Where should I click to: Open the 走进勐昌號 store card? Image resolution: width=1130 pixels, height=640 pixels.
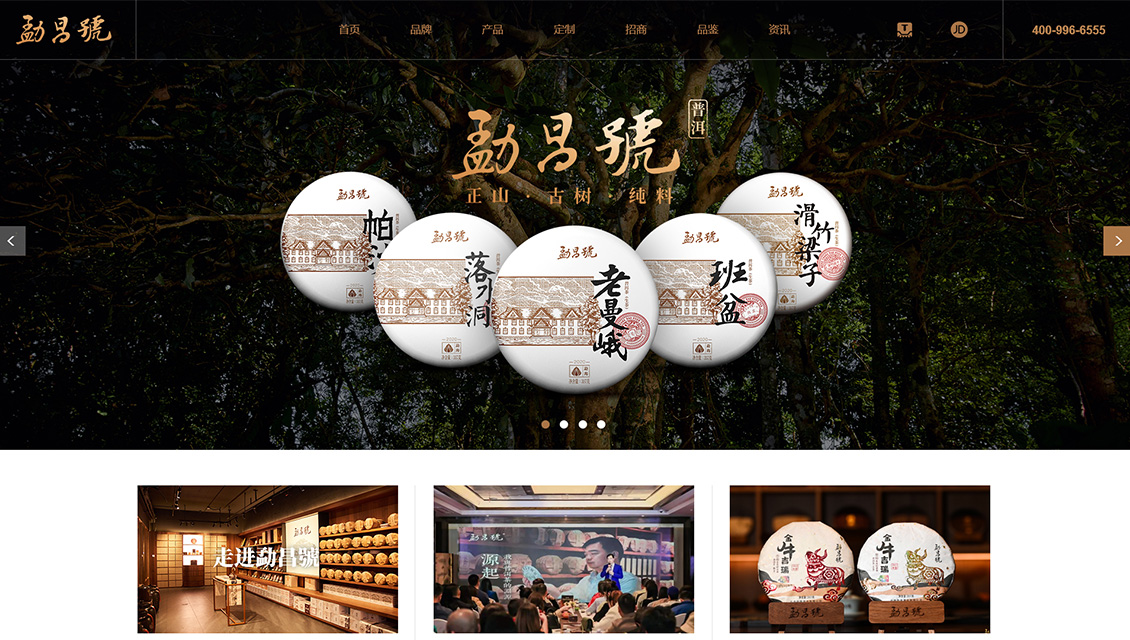pyautogui.click(x=267, y=559)
